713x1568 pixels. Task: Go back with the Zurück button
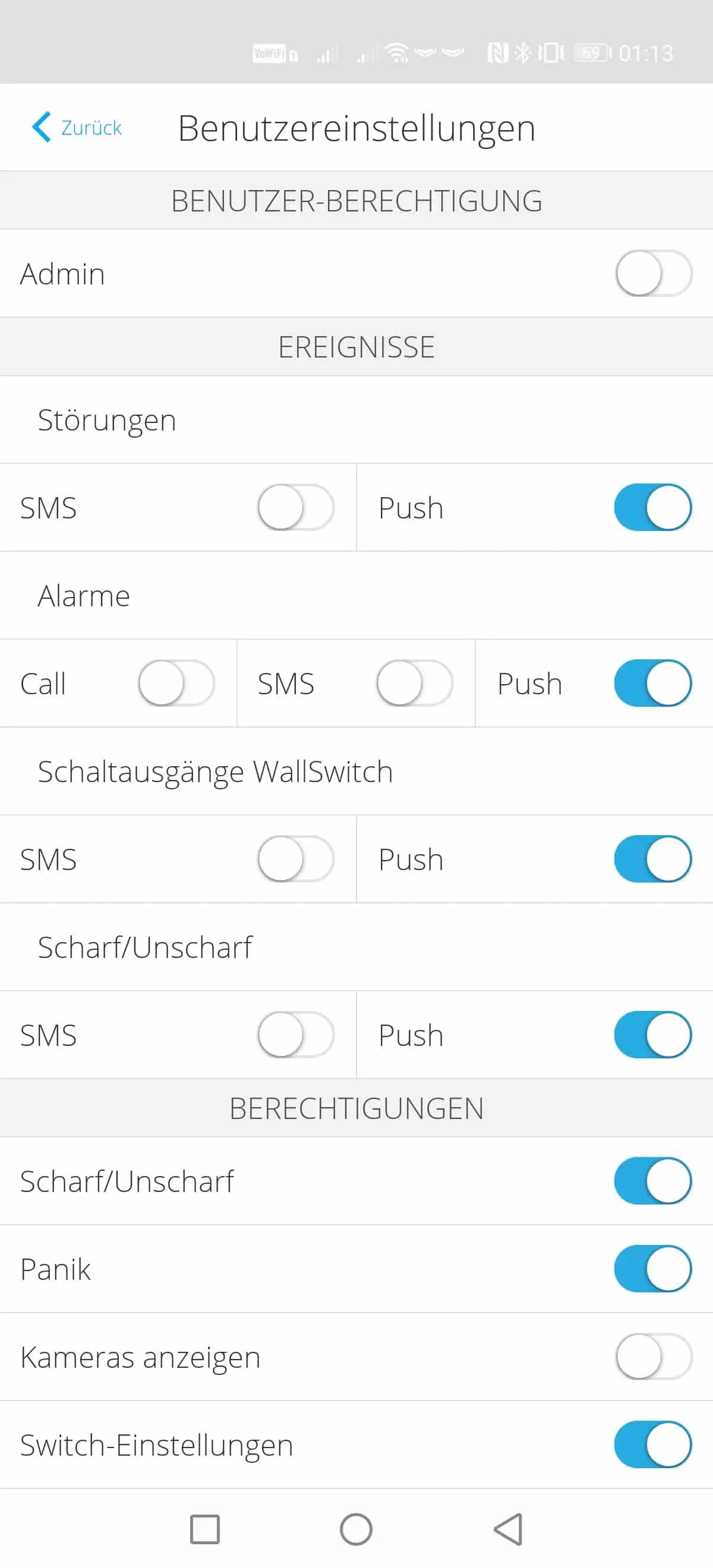(x=77, y=127)
